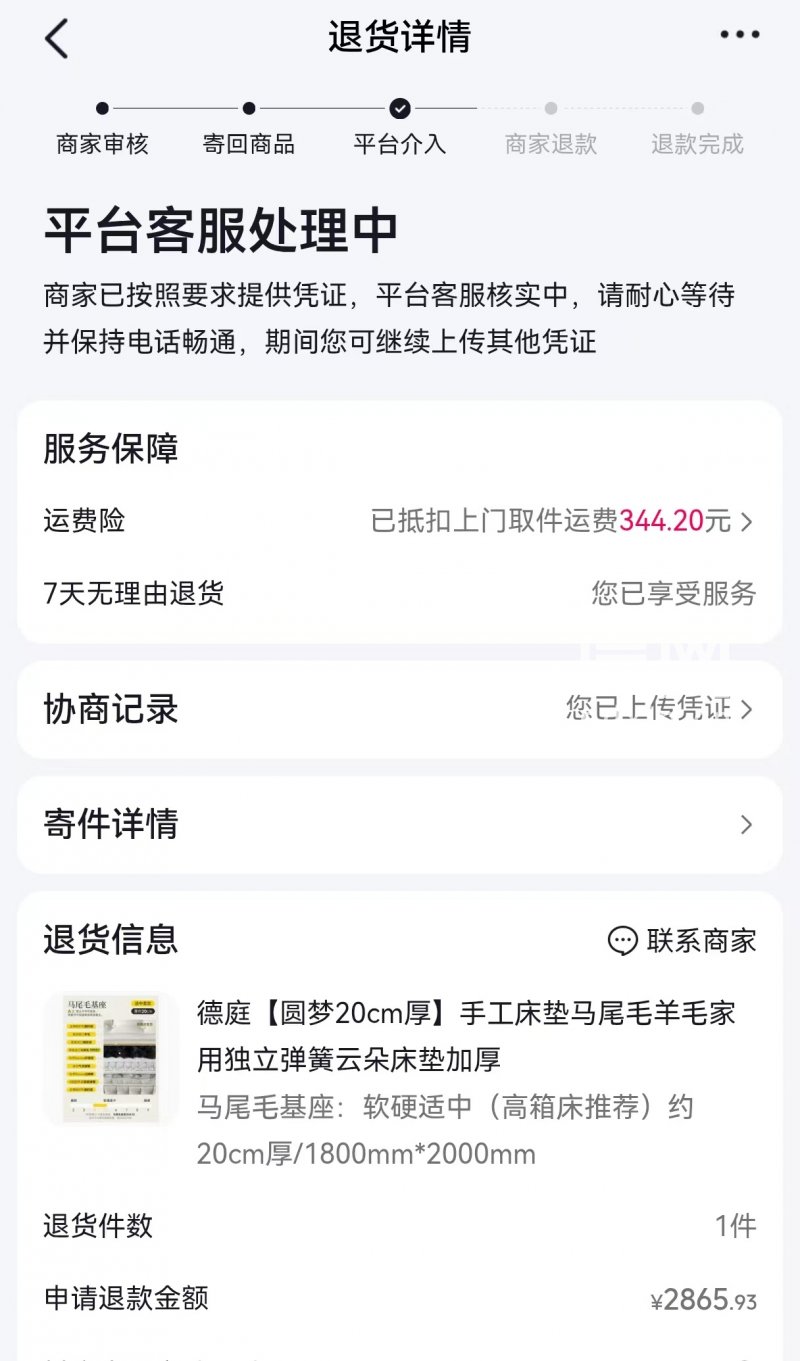Contact the merchant via 联系商家
Screen dimensions: 800x1361
click(x=682, y=940)
